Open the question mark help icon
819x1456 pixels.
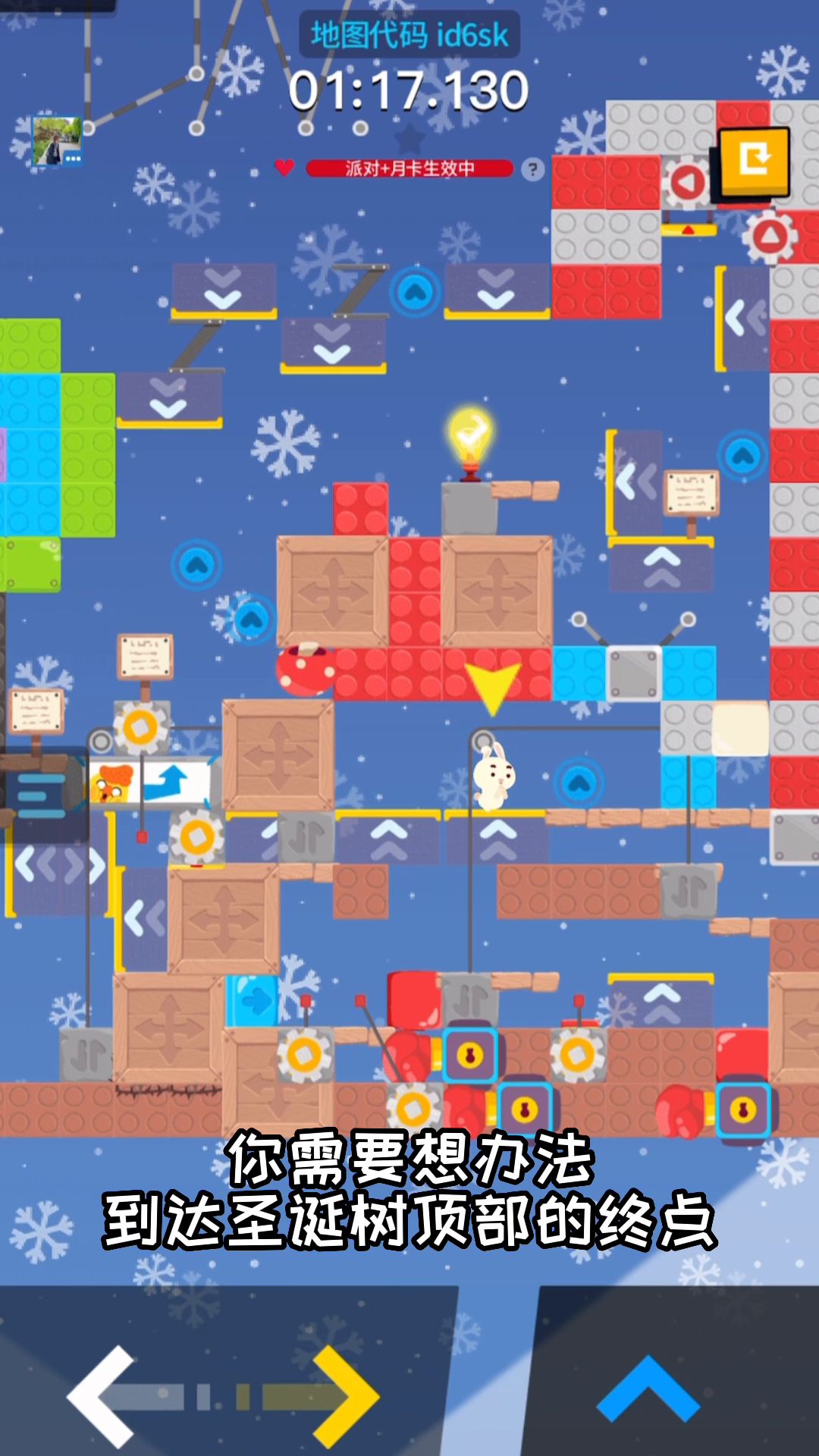533,169
